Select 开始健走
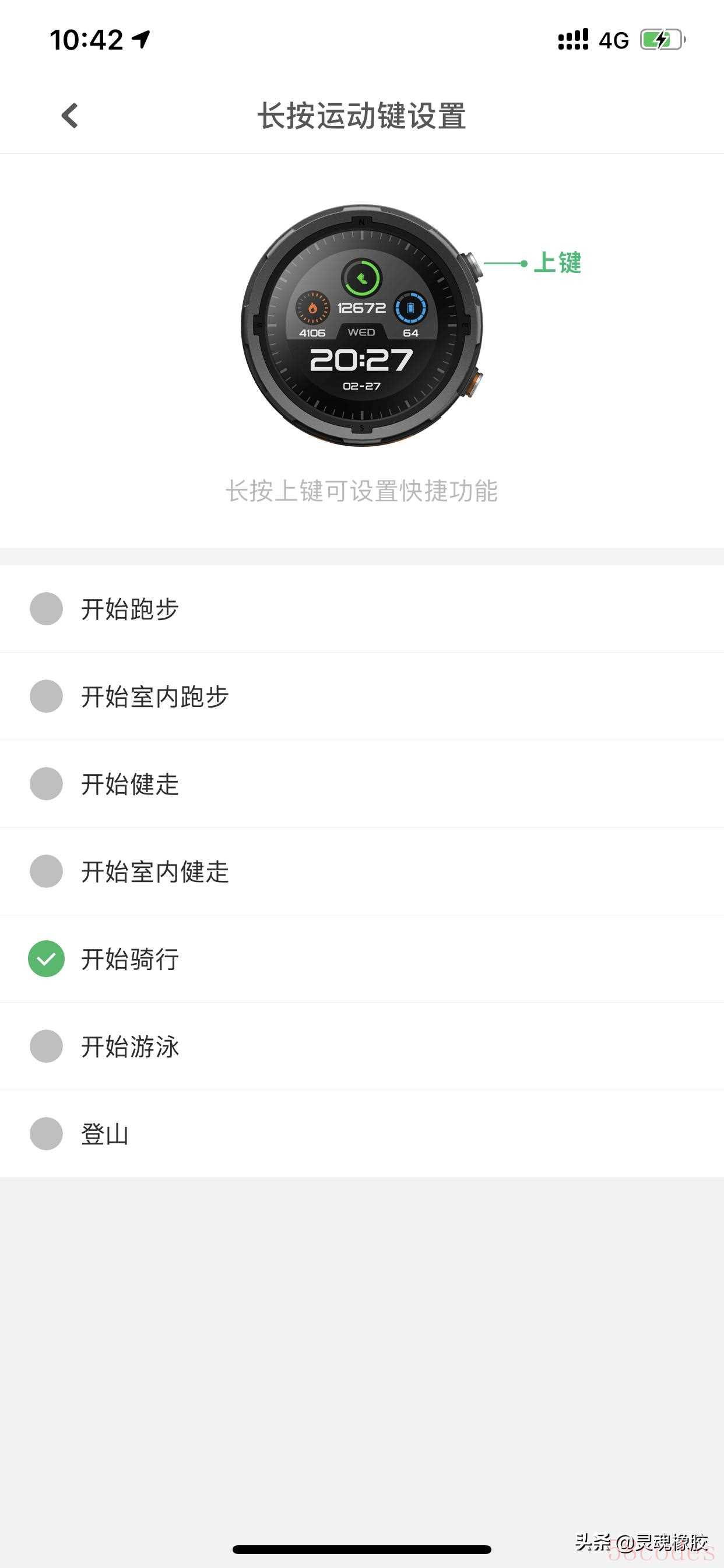Image resolution: width=724 pixels, height=1568 pixels. coord(362,784)
